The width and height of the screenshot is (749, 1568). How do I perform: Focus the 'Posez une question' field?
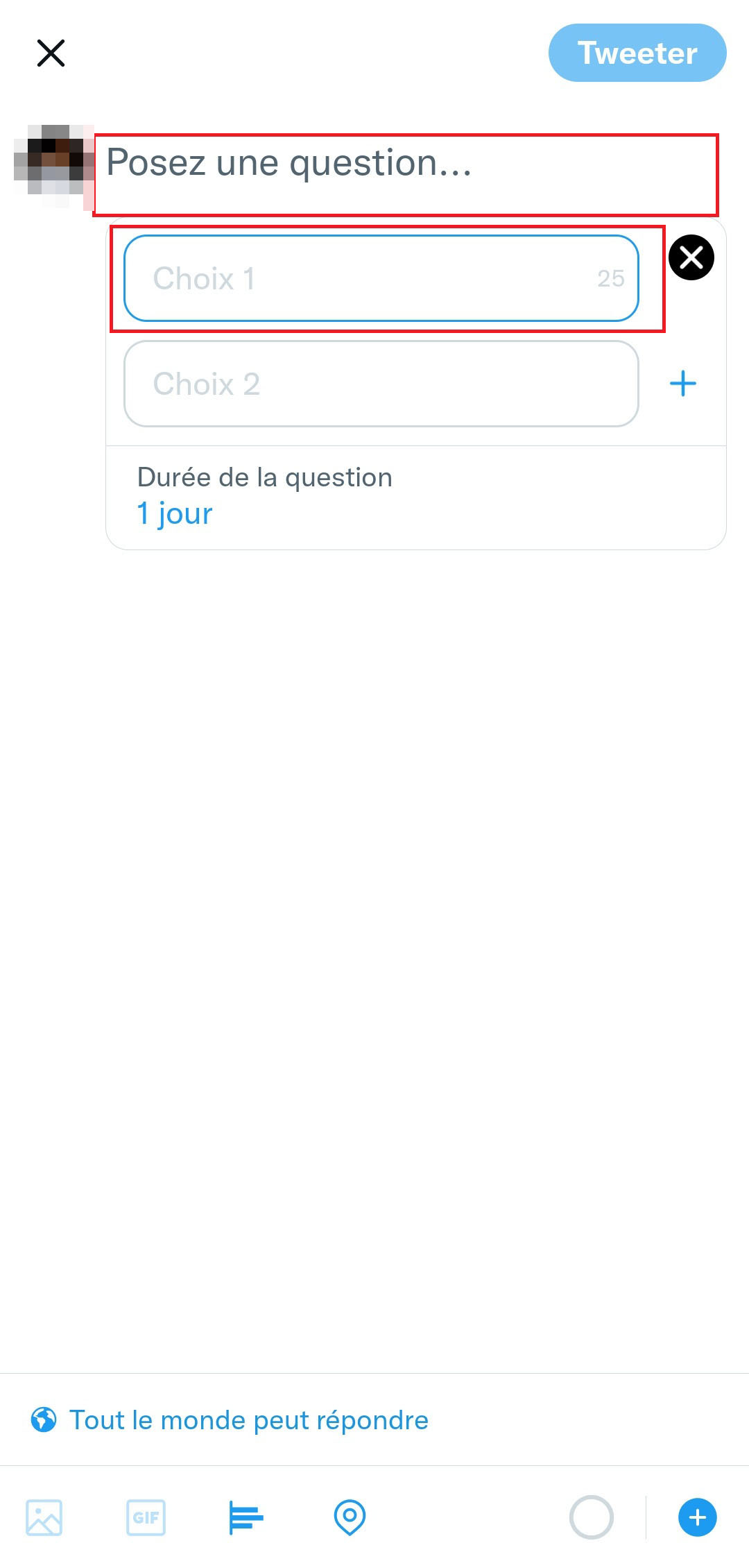(x=405, y=164)
